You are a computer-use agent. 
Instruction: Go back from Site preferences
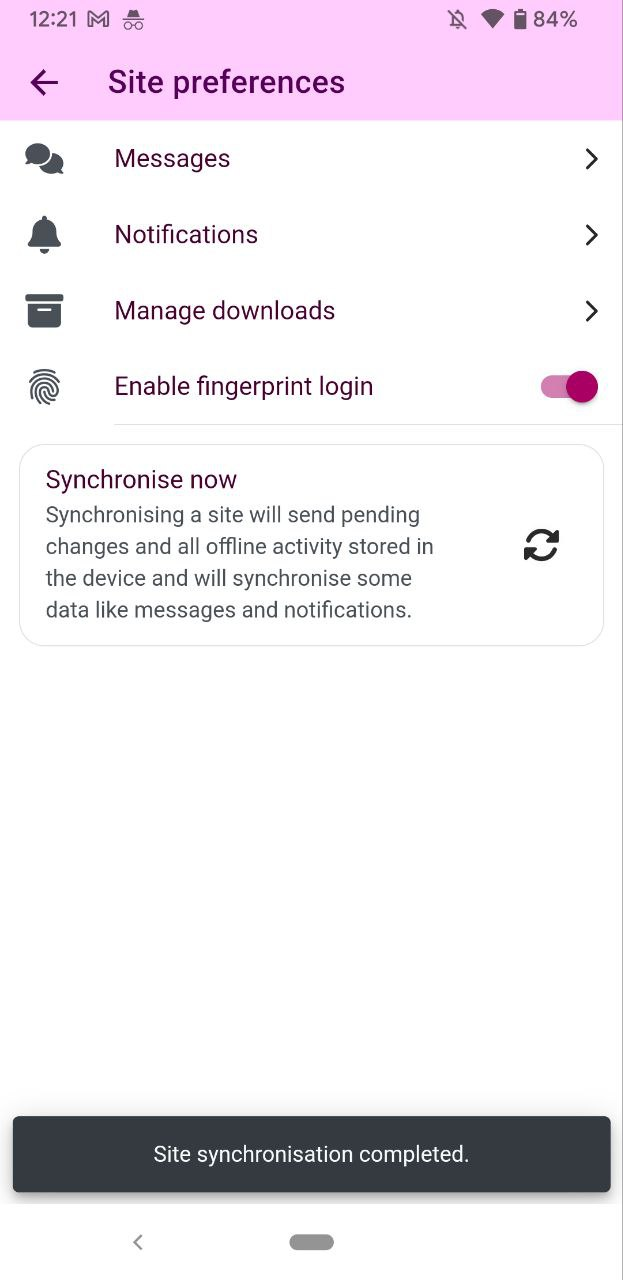click(45, 83)
